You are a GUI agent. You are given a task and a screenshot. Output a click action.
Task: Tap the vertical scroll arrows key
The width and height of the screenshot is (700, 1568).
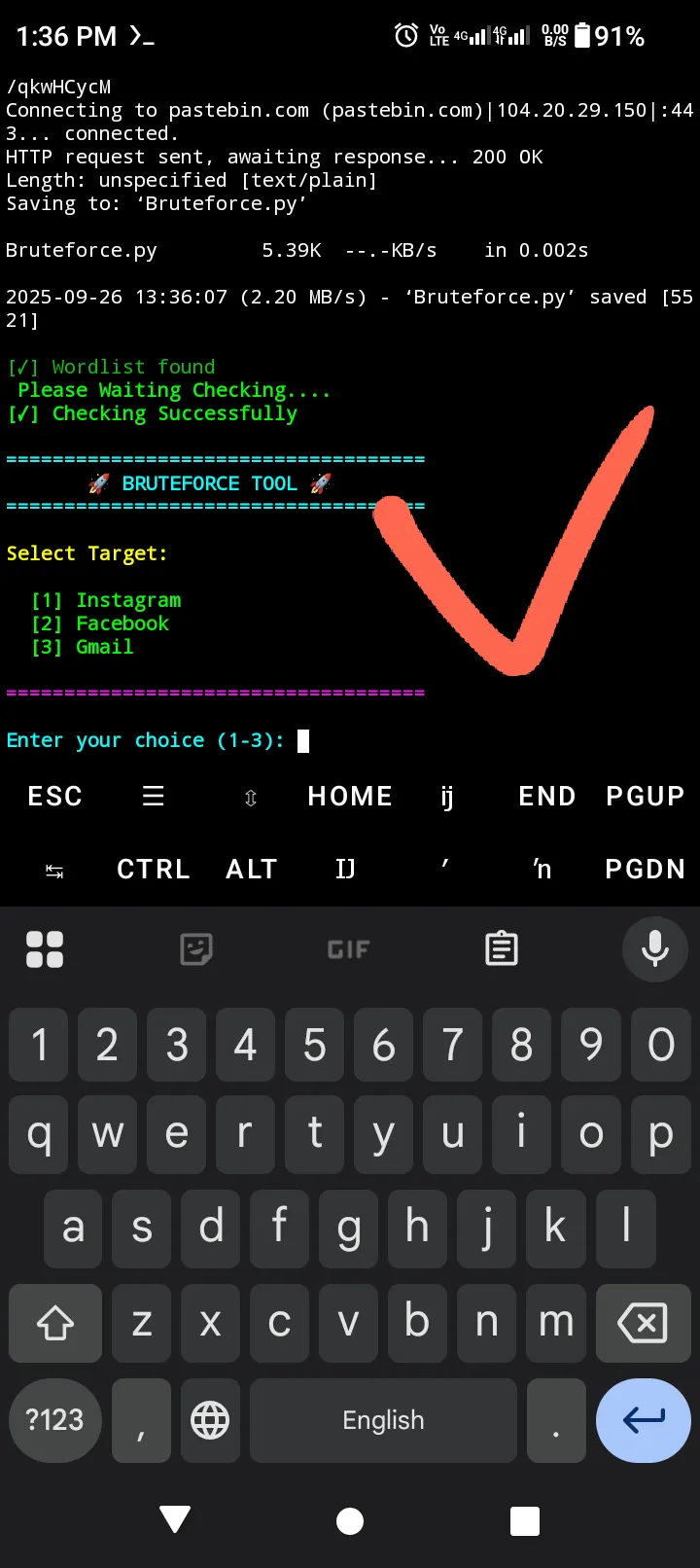click(x=251, y=798)
